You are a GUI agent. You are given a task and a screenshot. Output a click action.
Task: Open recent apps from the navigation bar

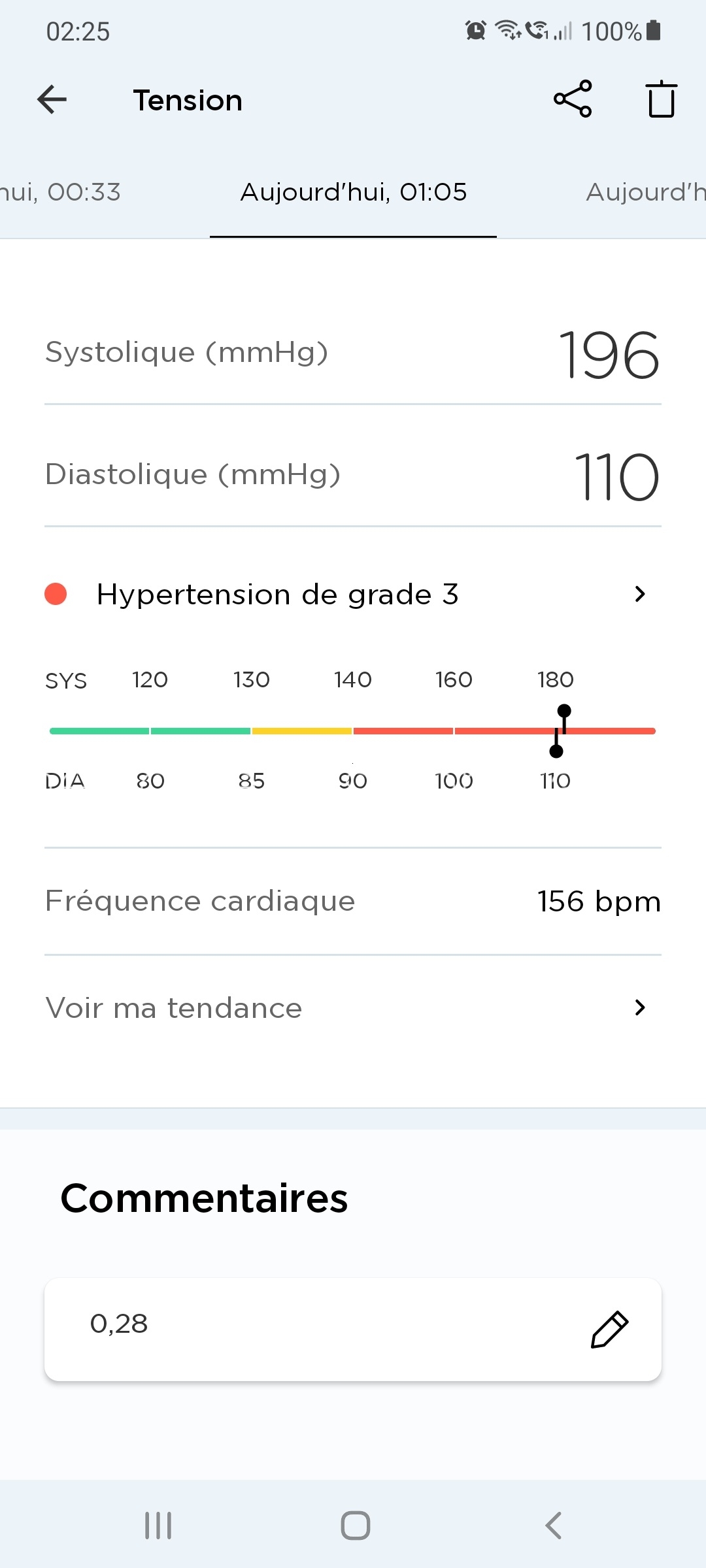click(158, 1526)
